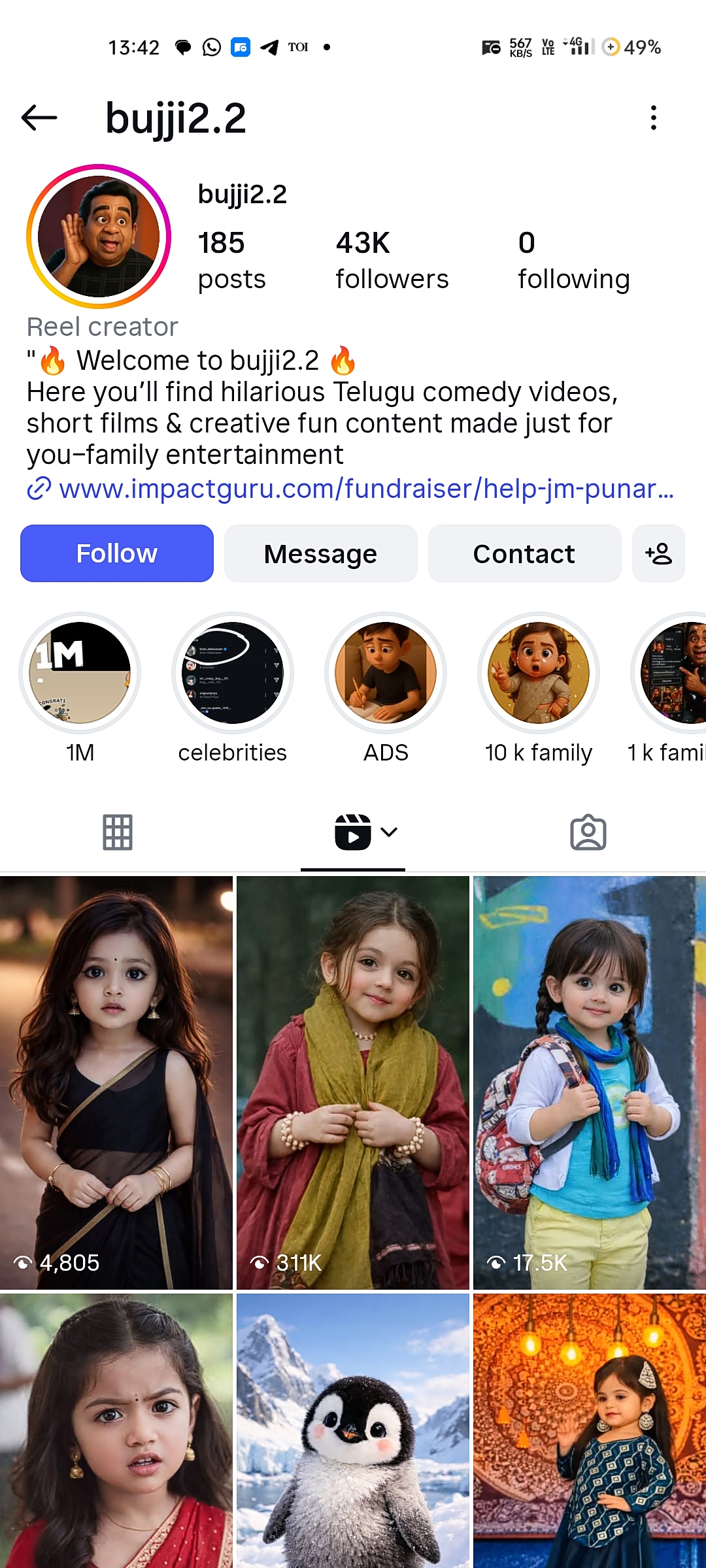Image resolution: width=706 pixels, height=1568 pixels.
Task: Open the 10 k family highlight
Action: point(539,673)
